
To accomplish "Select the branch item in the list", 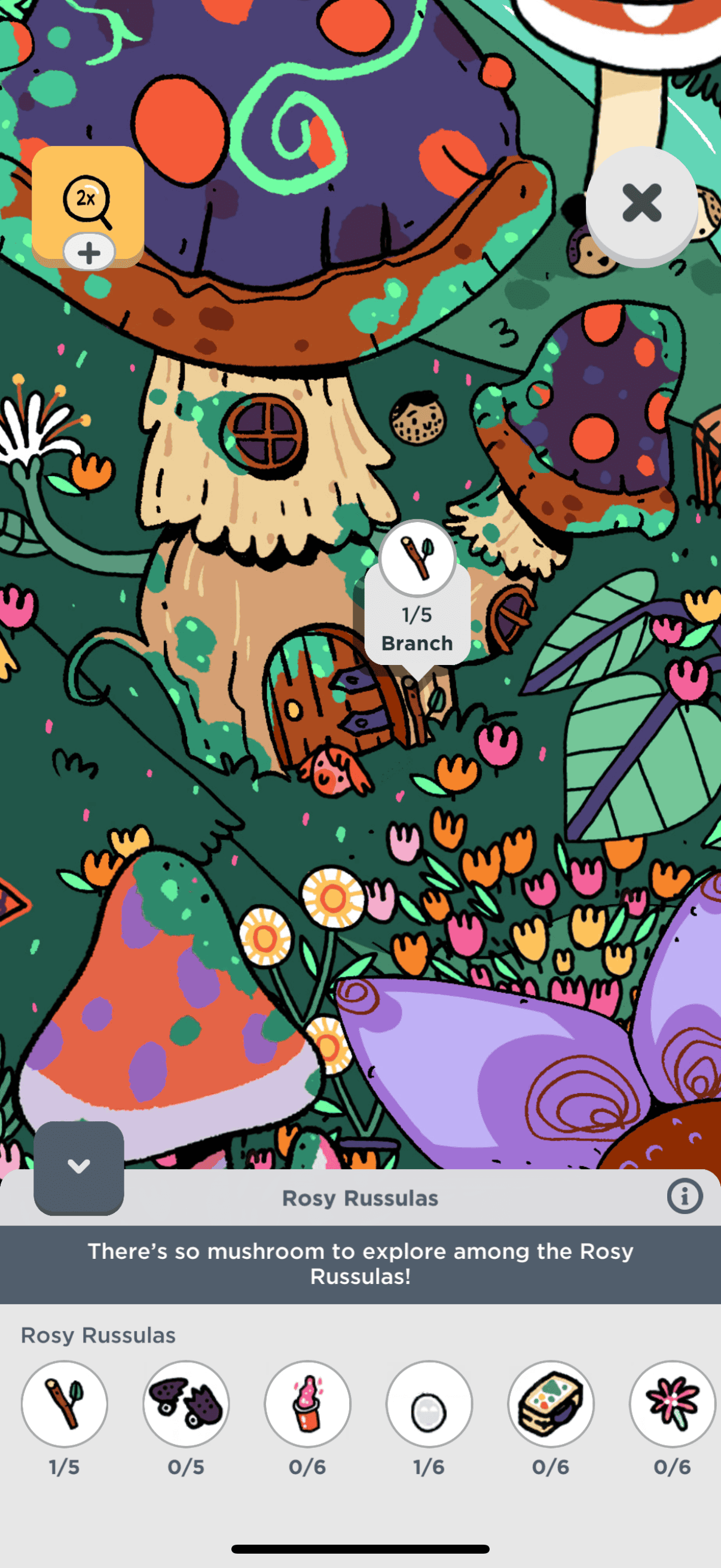I will 65,1404.
